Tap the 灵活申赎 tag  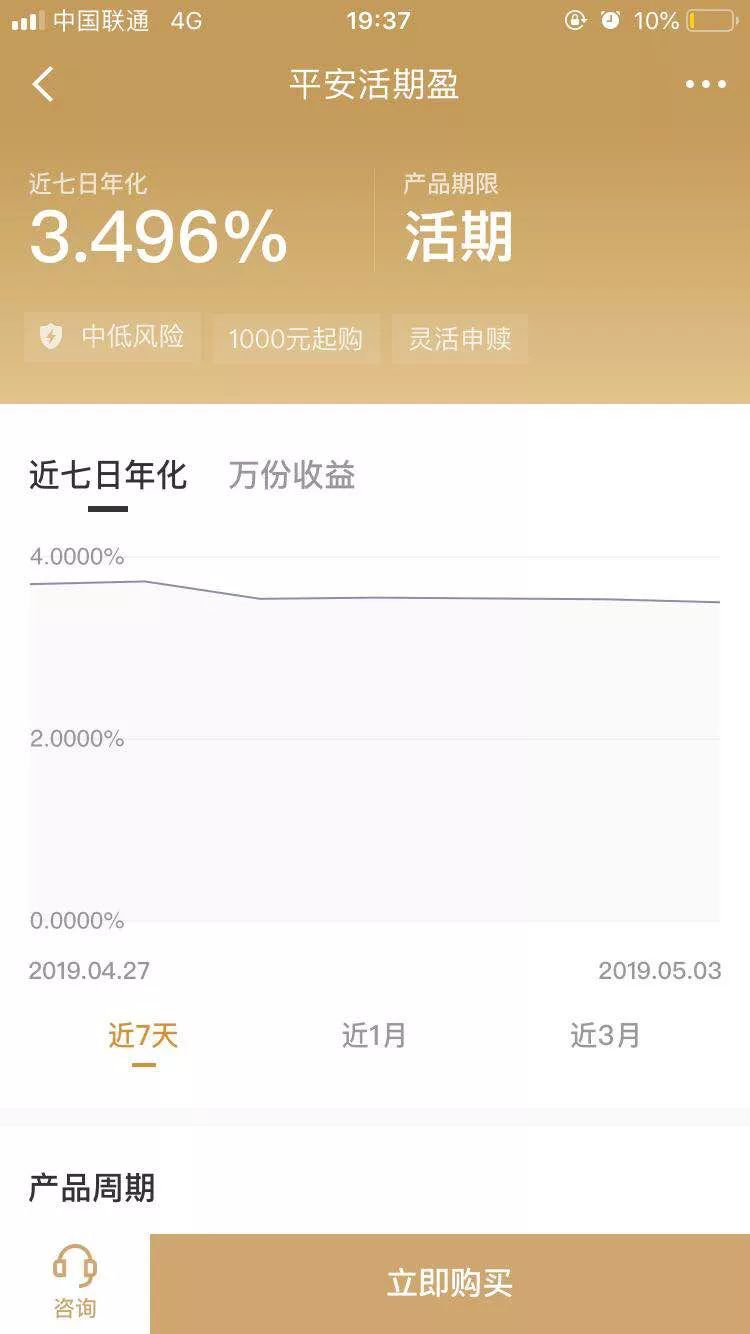(x=458, y=339)
